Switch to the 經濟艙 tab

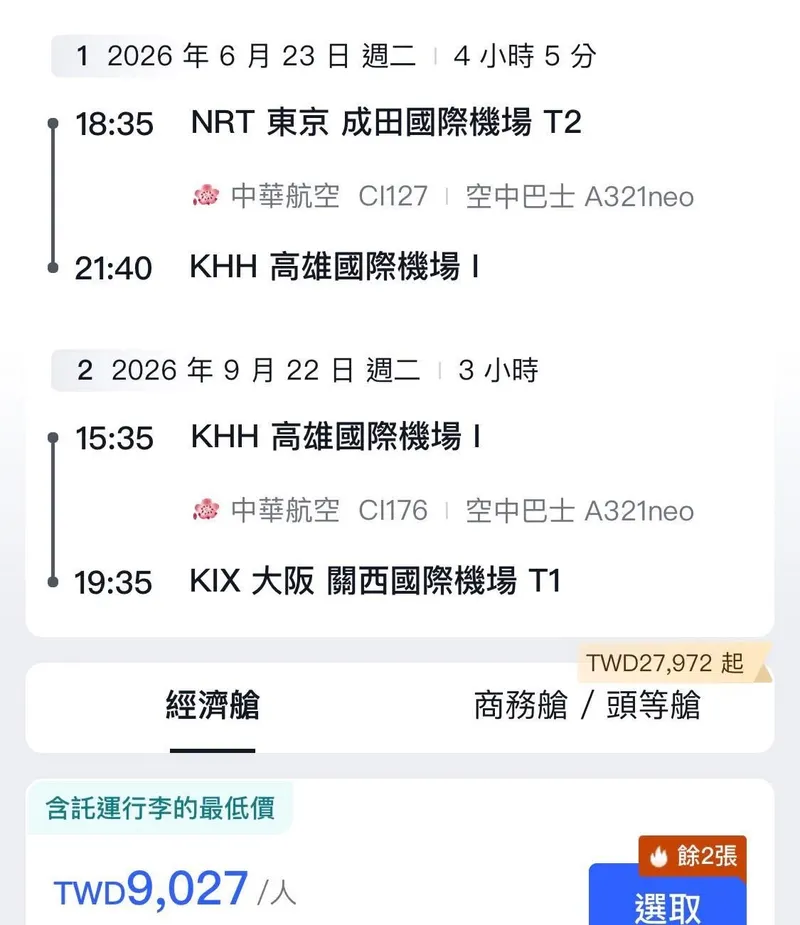coord(212,707)
